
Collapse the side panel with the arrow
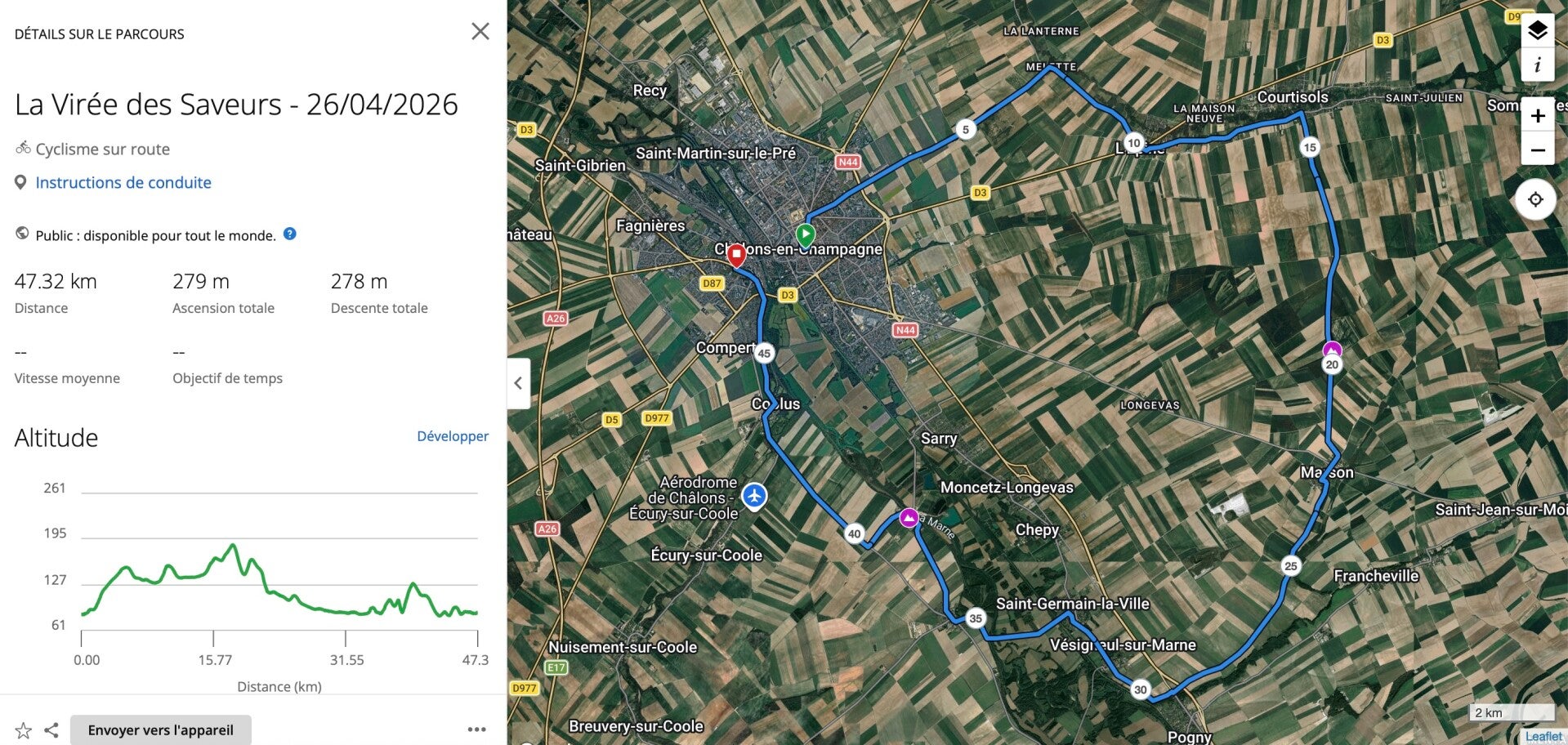[x=518, y=383]
